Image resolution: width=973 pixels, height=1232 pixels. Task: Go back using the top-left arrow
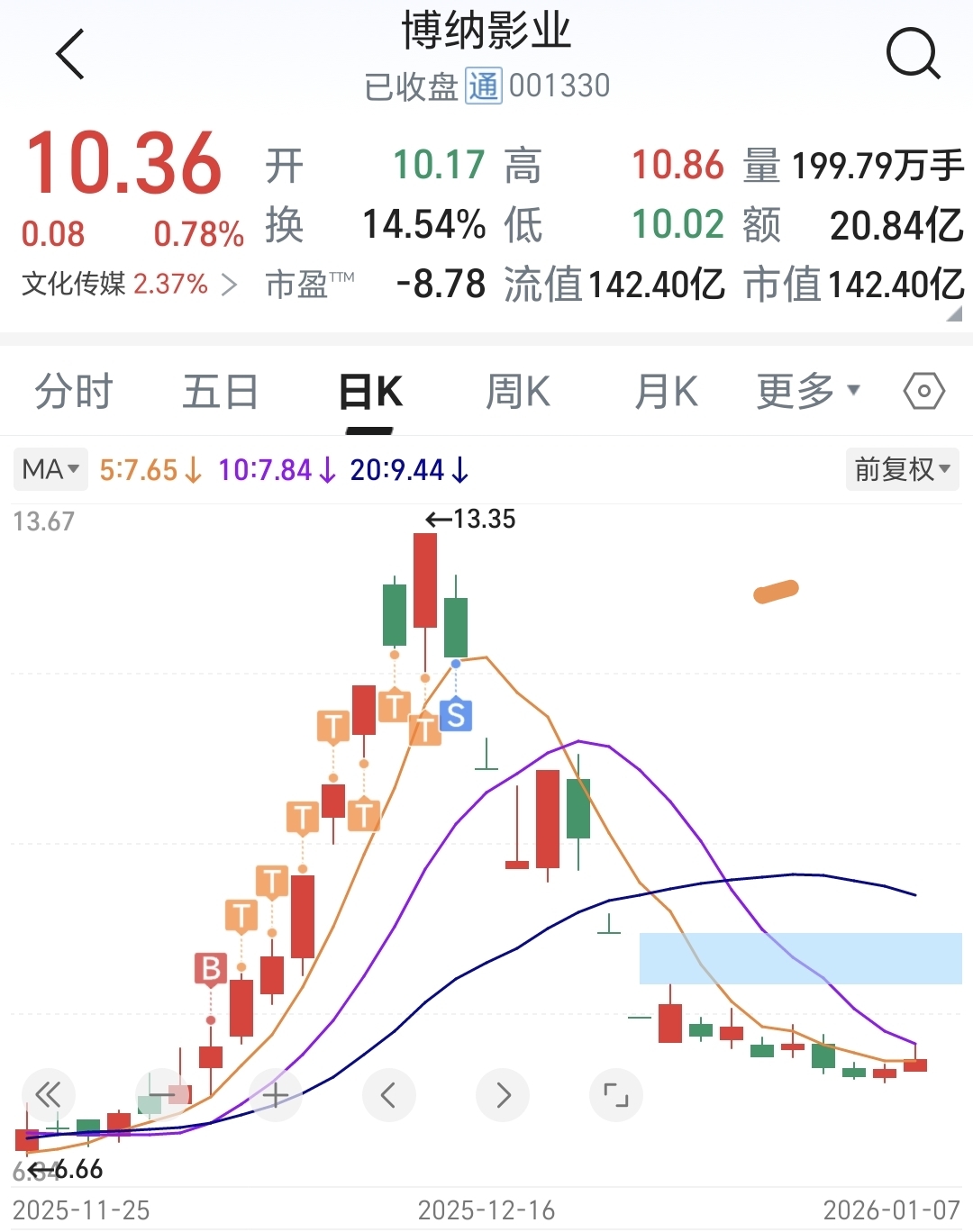click(x=70, y=54)
